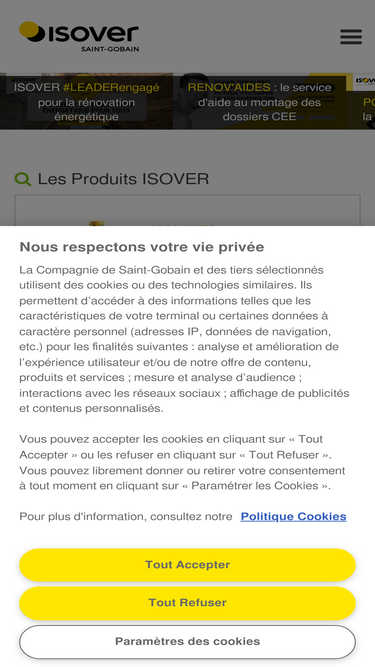Open the Politique Cookies link
The width and height of the screenshot is (375, 667).
[x=293, y=516]
